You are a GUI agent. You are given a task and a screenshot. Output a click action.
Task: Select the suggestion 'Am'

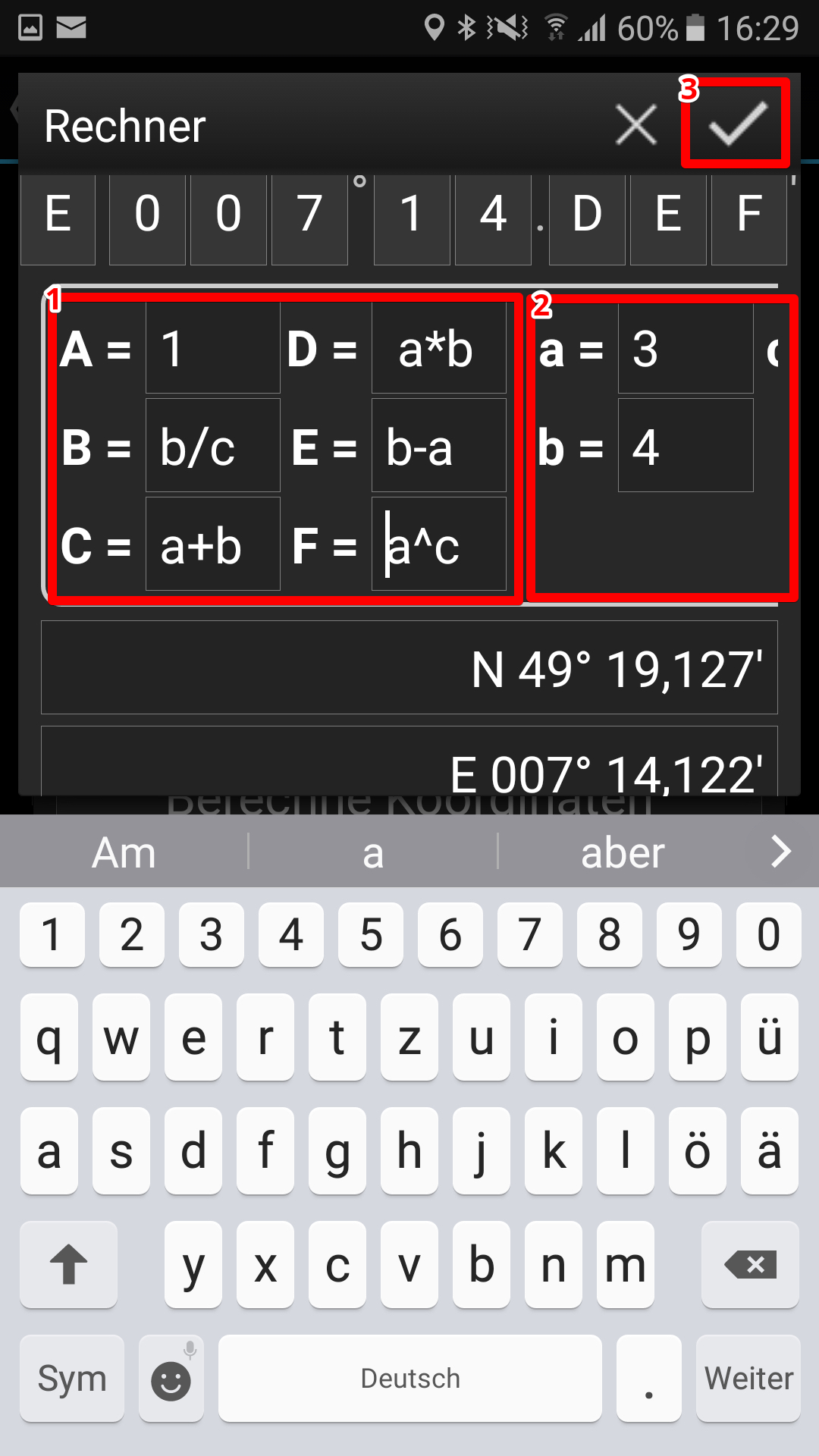(x=124, y=852)
